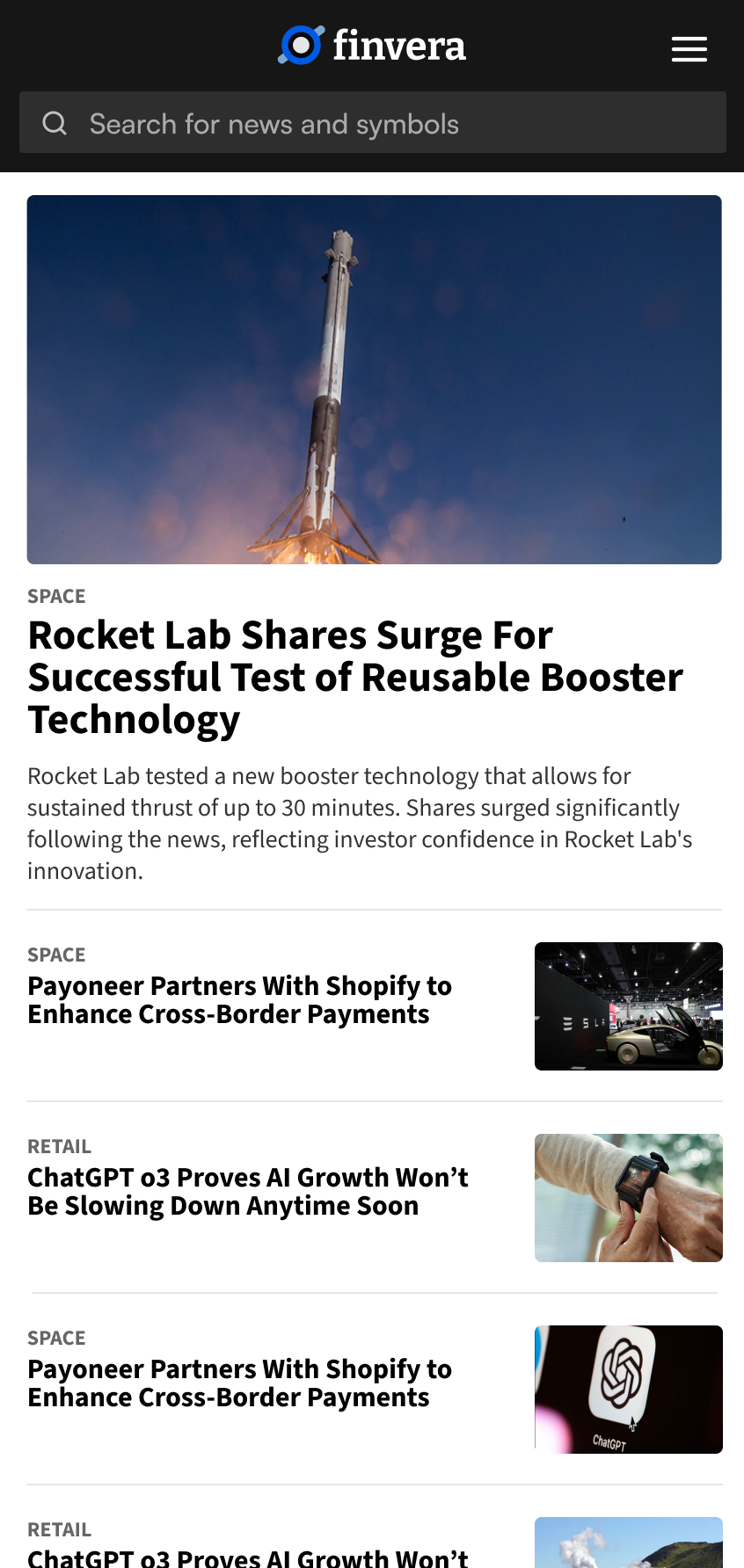Open the hamburger menu

coord(689,49)
